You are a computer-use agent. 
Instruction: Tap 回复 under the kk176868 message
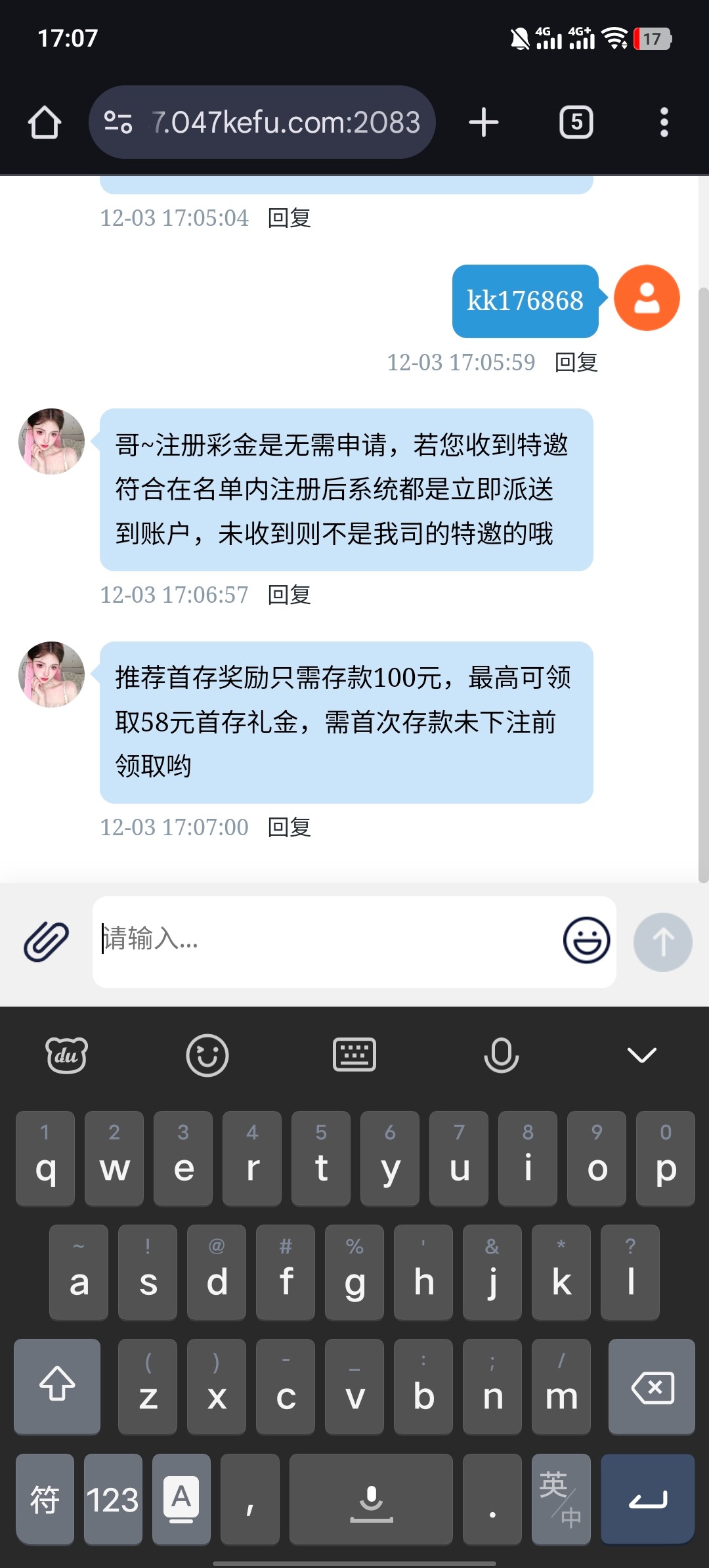coord(576,362)
